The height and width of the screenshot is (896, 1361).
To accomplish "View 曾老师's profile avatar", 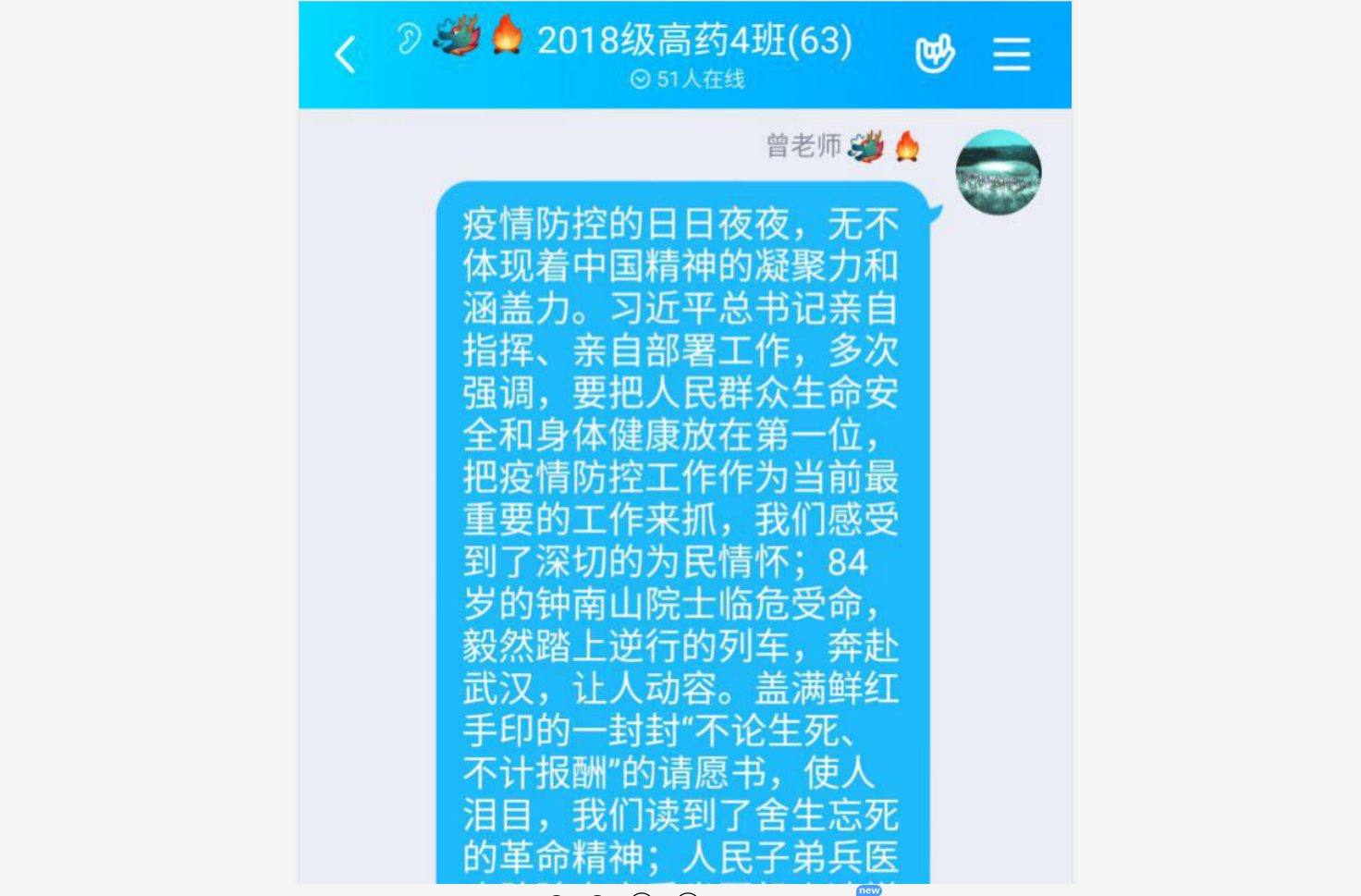I will [998, 173].
